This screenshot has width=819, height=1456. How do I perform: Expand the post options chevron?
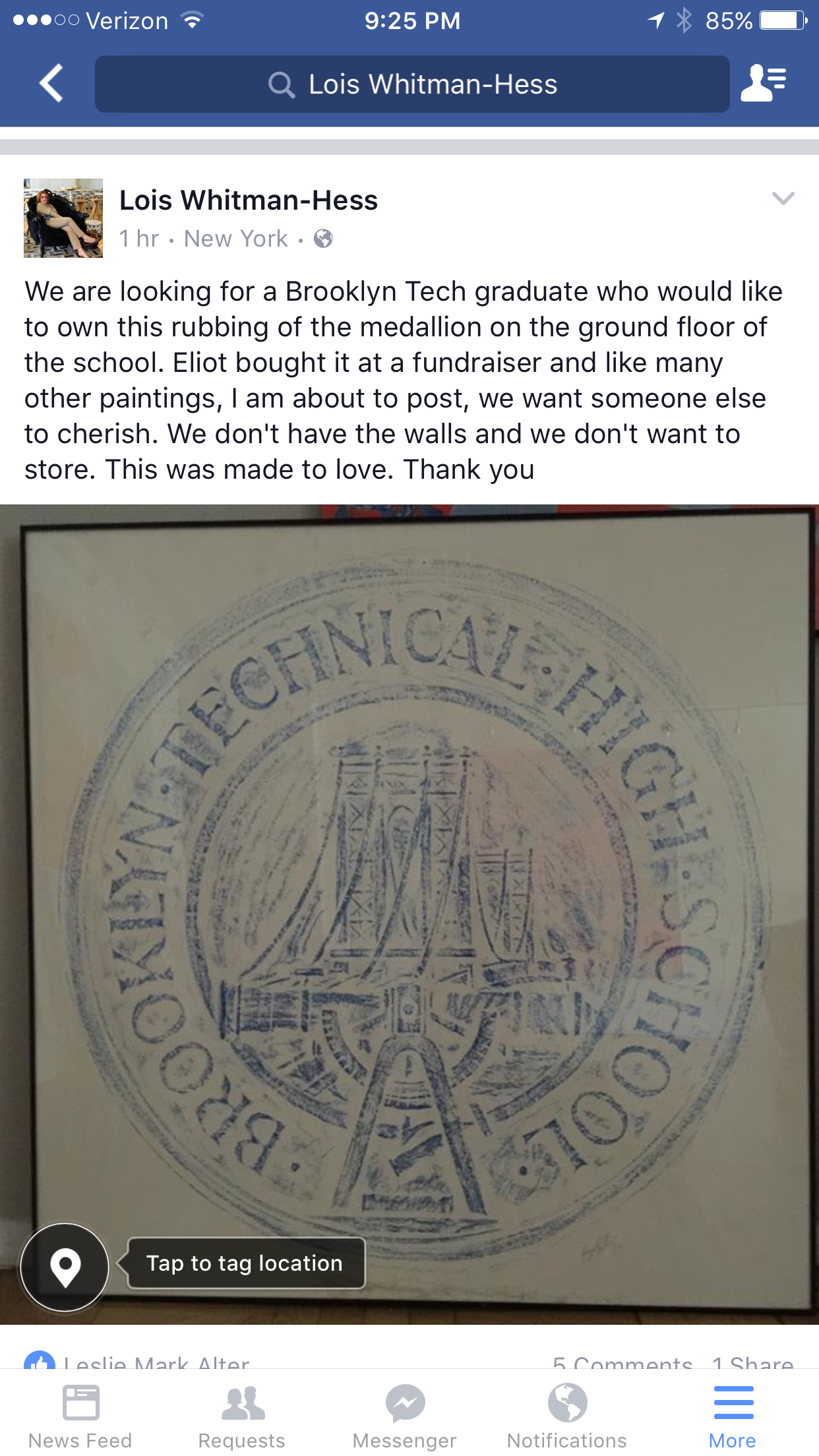783,198
